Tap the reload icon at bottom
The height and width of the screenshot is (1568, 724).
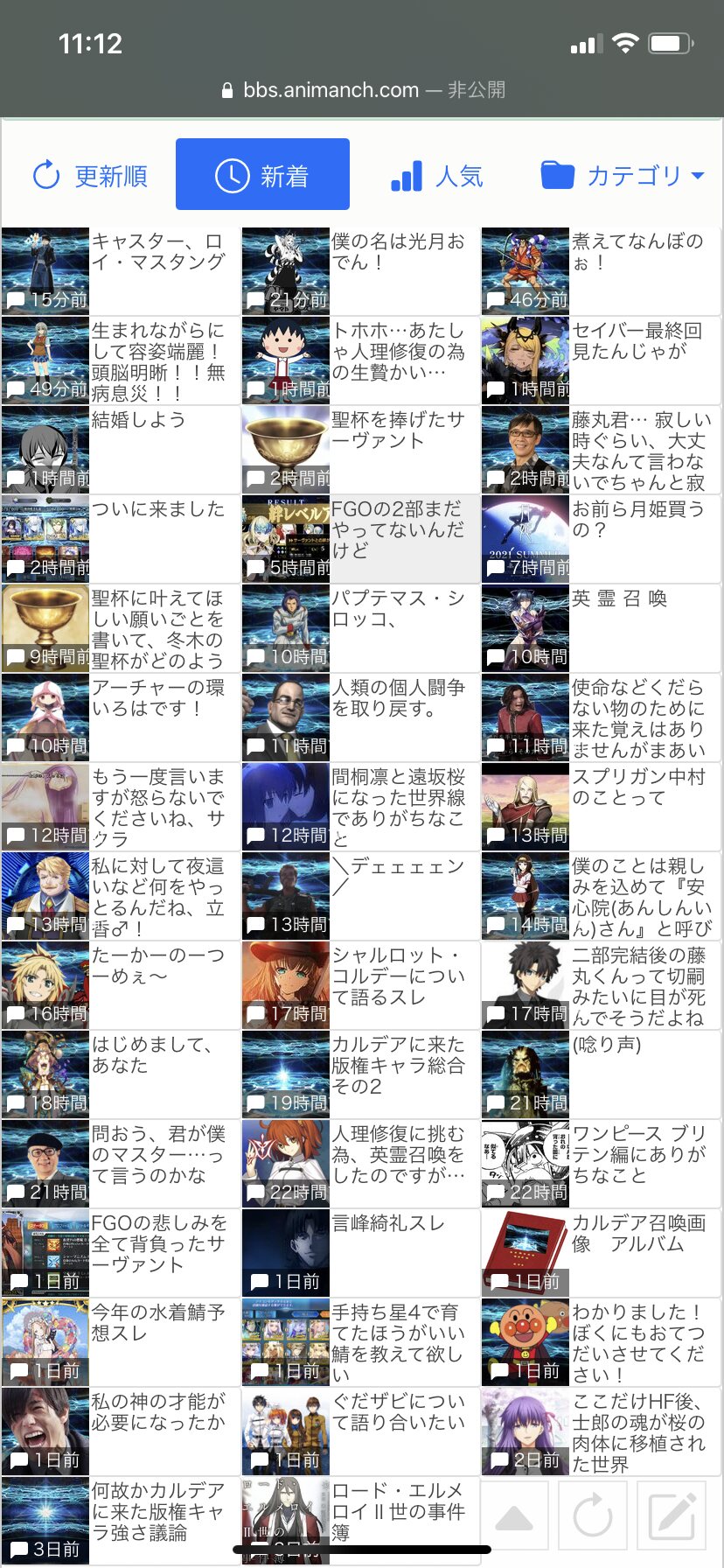pyautogui.click(x=593, y=1518)
